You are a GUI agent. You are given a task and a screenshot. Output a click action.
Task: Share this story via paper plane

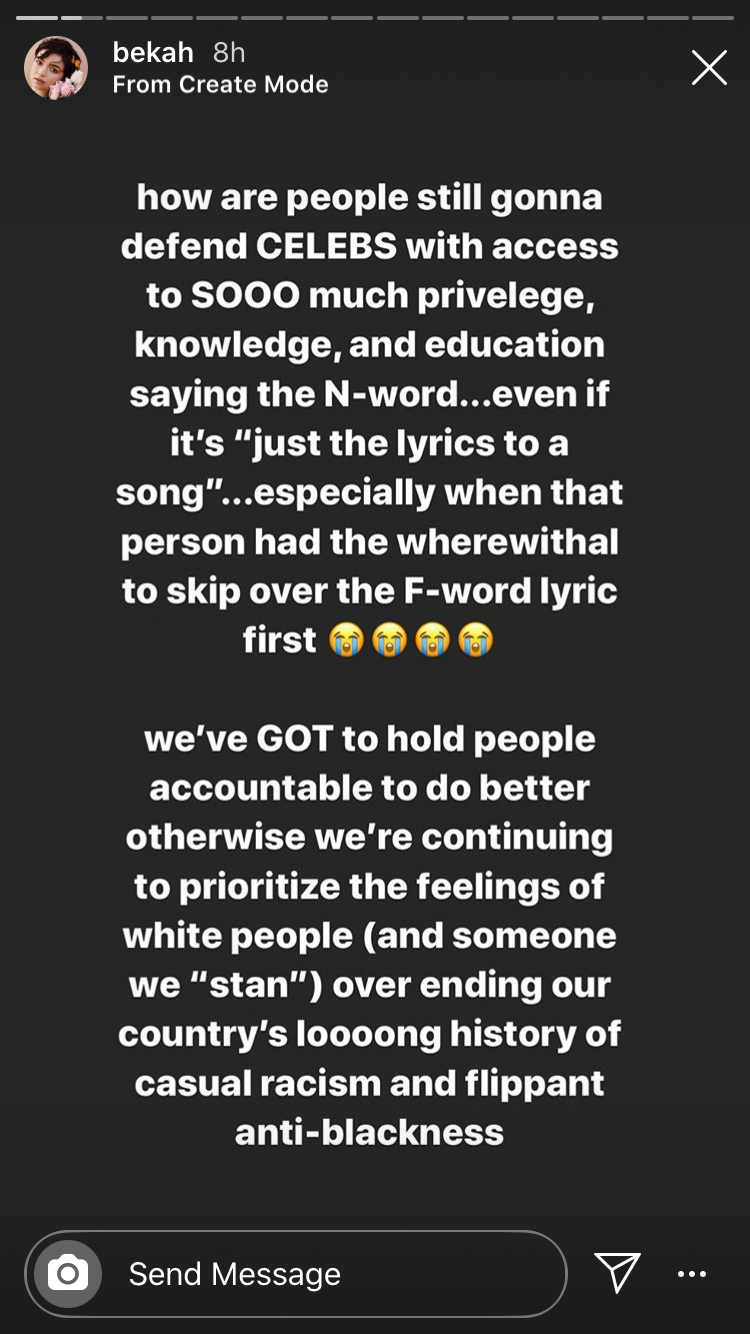click(617, 1272)
